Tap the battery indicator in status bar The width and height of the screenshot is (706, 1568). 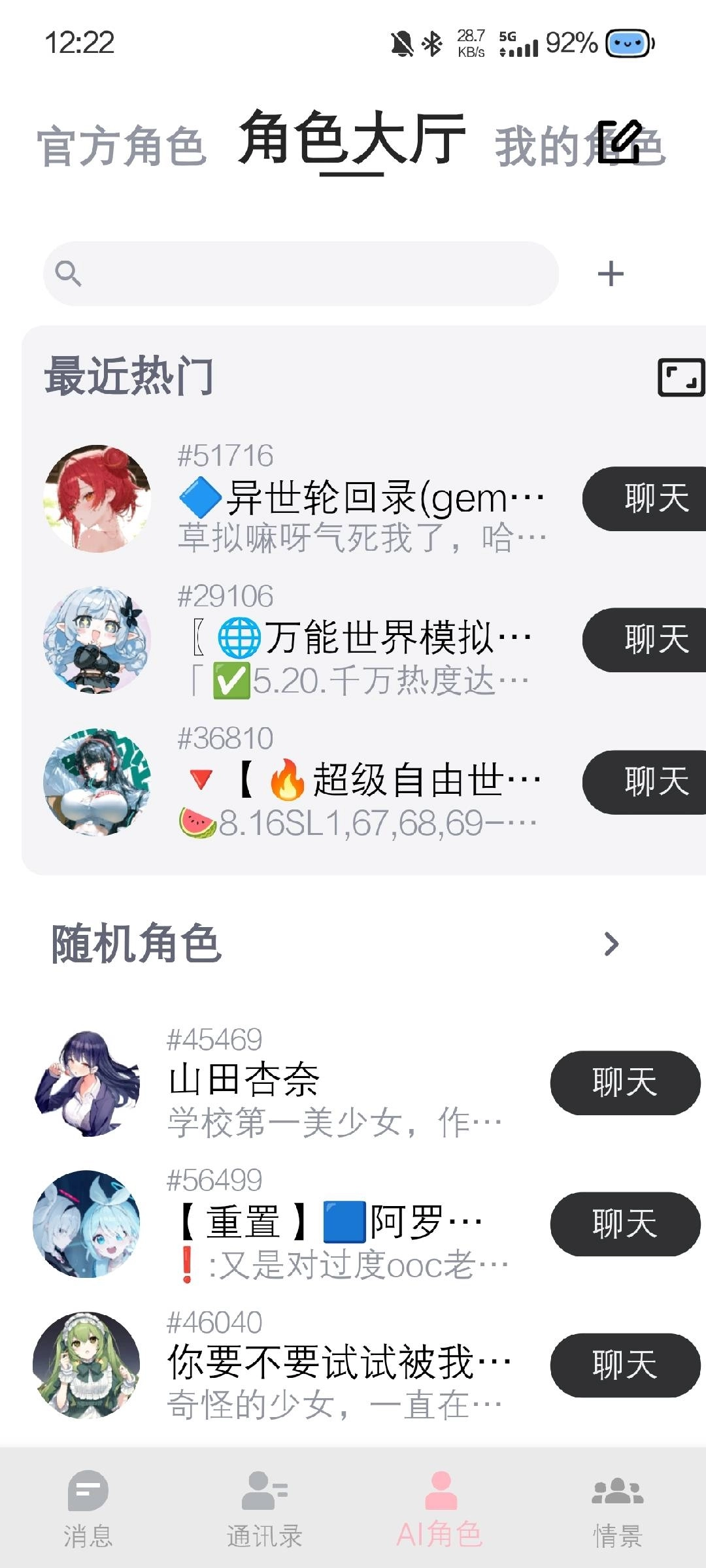click(x=629, y=42)
